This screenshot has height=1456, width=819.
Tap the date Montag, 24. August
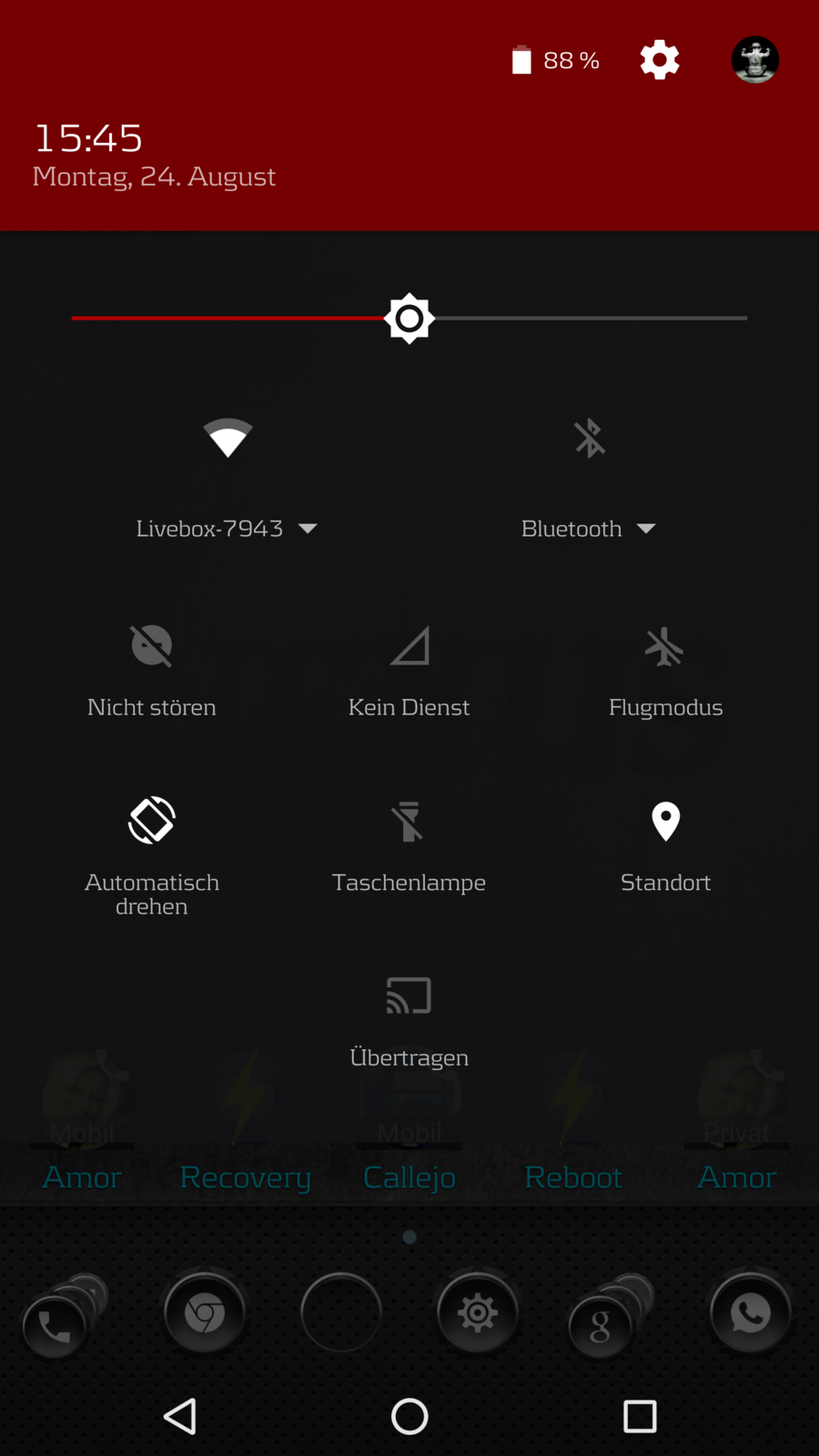pos(154,177)
